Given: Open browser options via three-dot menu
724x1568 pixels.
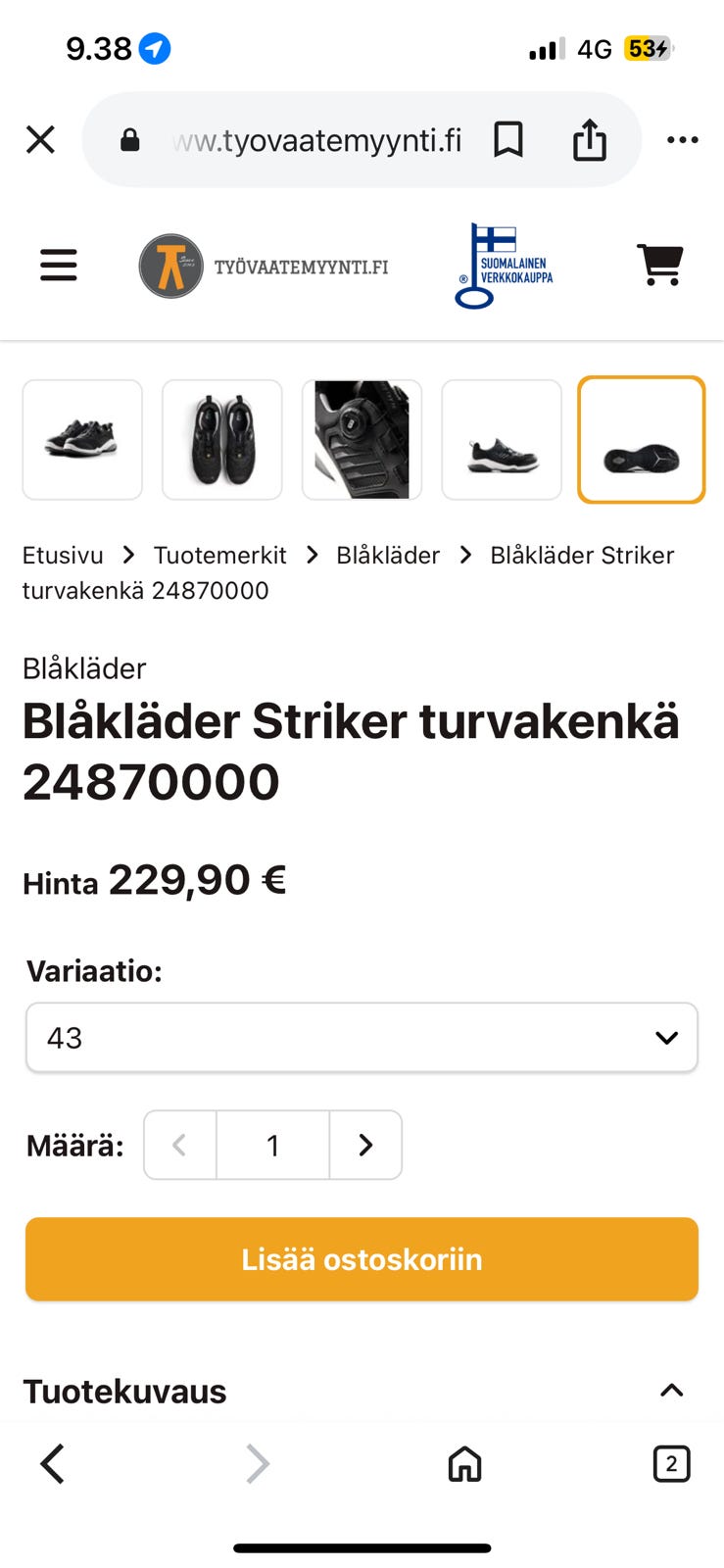Looking at the screenshot, I should tap(682, 139).
